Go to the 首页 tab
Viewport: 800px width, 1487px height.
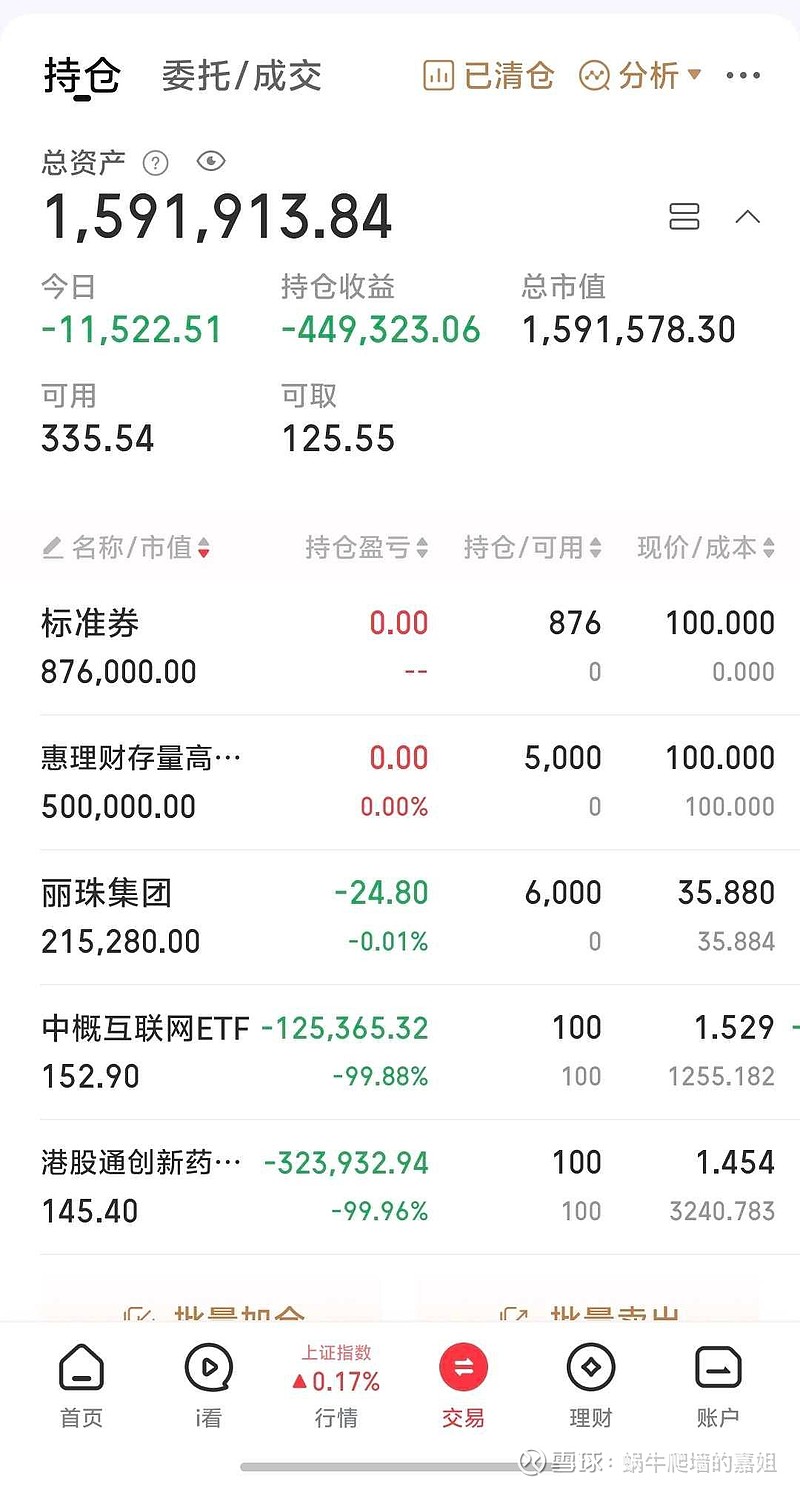tap(81, 1385)
